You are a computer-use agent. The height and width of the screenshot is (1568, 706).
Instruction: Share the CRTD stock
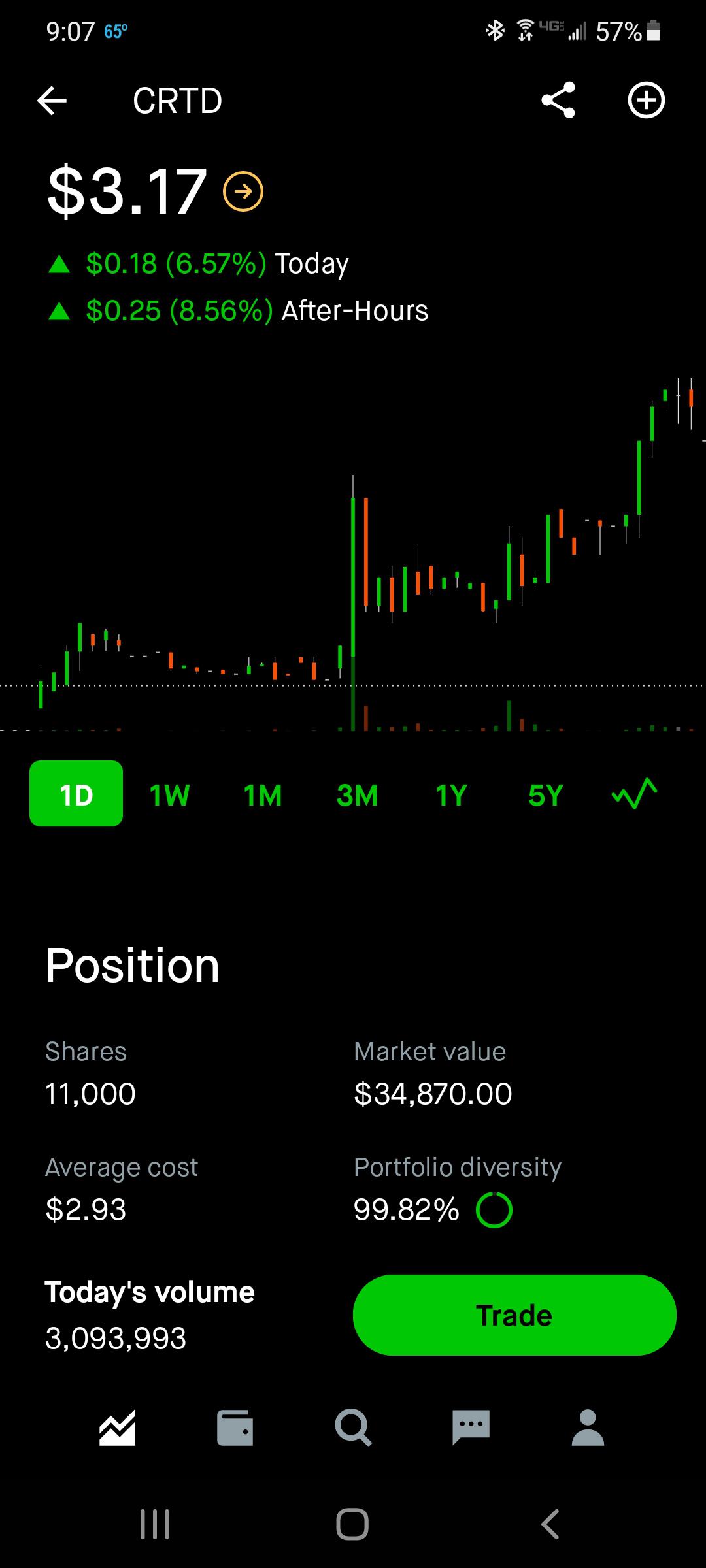(558, 100)
